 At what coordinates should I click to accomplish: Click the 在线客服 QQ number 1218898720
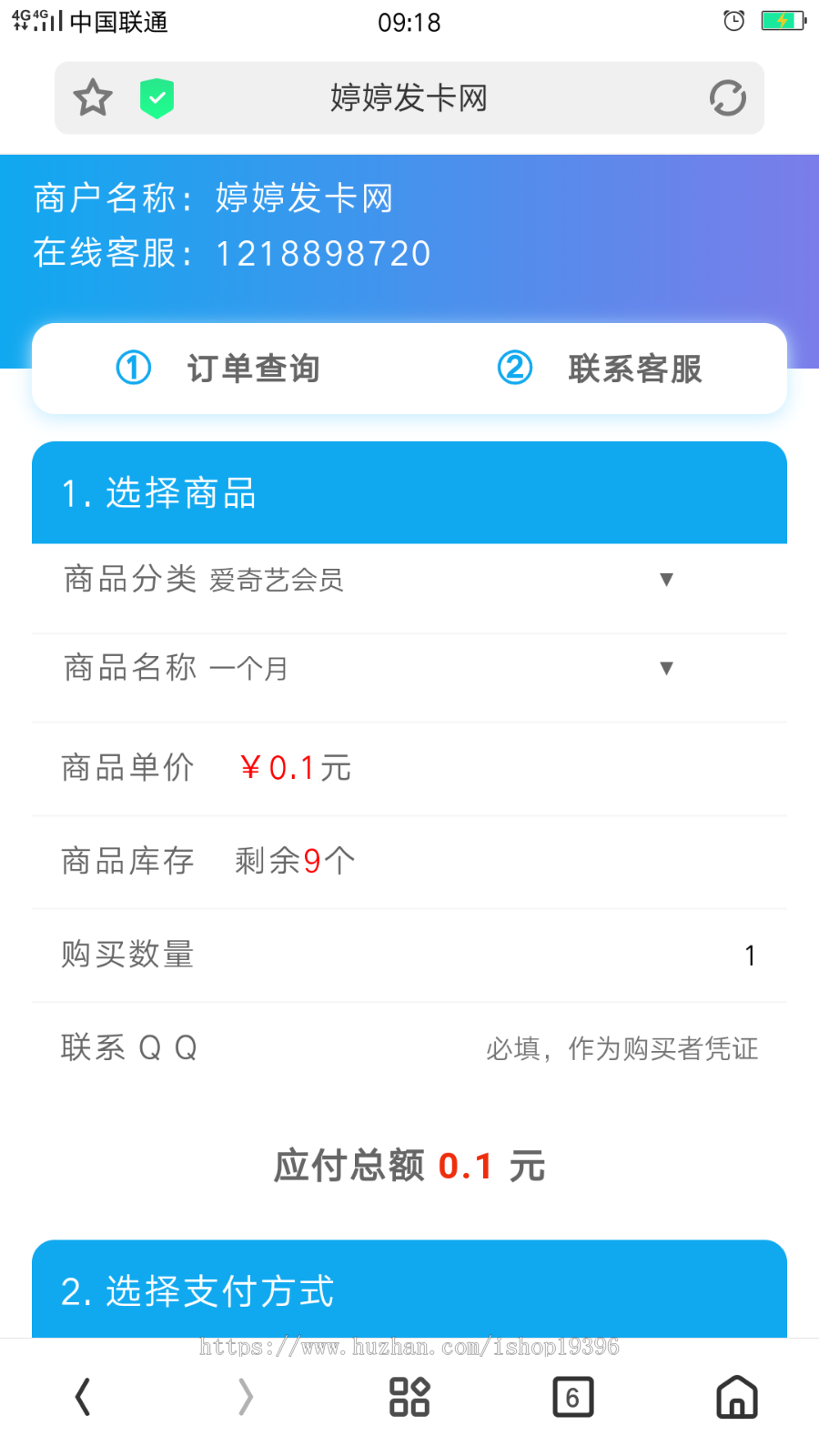coord(324,253)
